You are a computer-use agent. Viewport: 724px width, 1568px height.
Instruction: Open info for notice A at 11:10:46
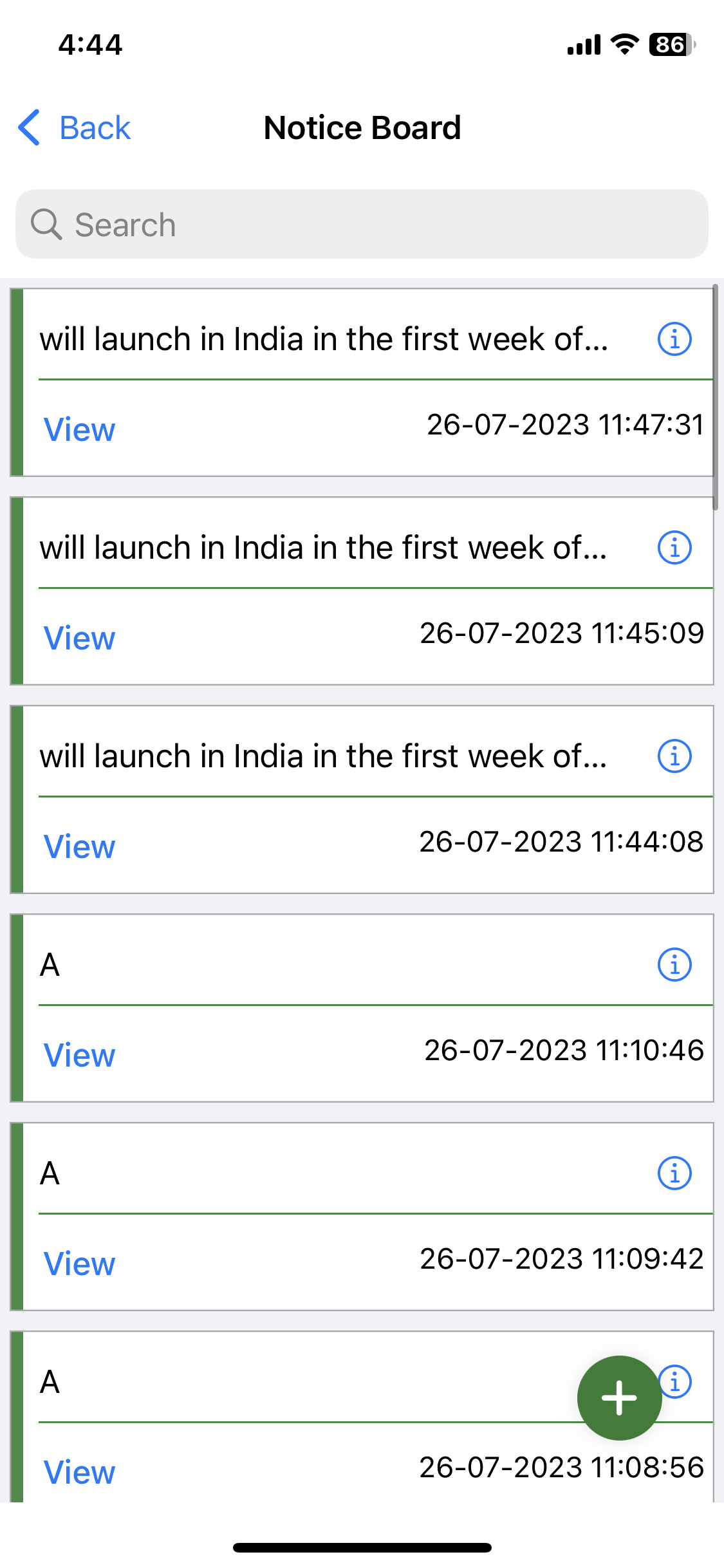(x=674, y=964)
